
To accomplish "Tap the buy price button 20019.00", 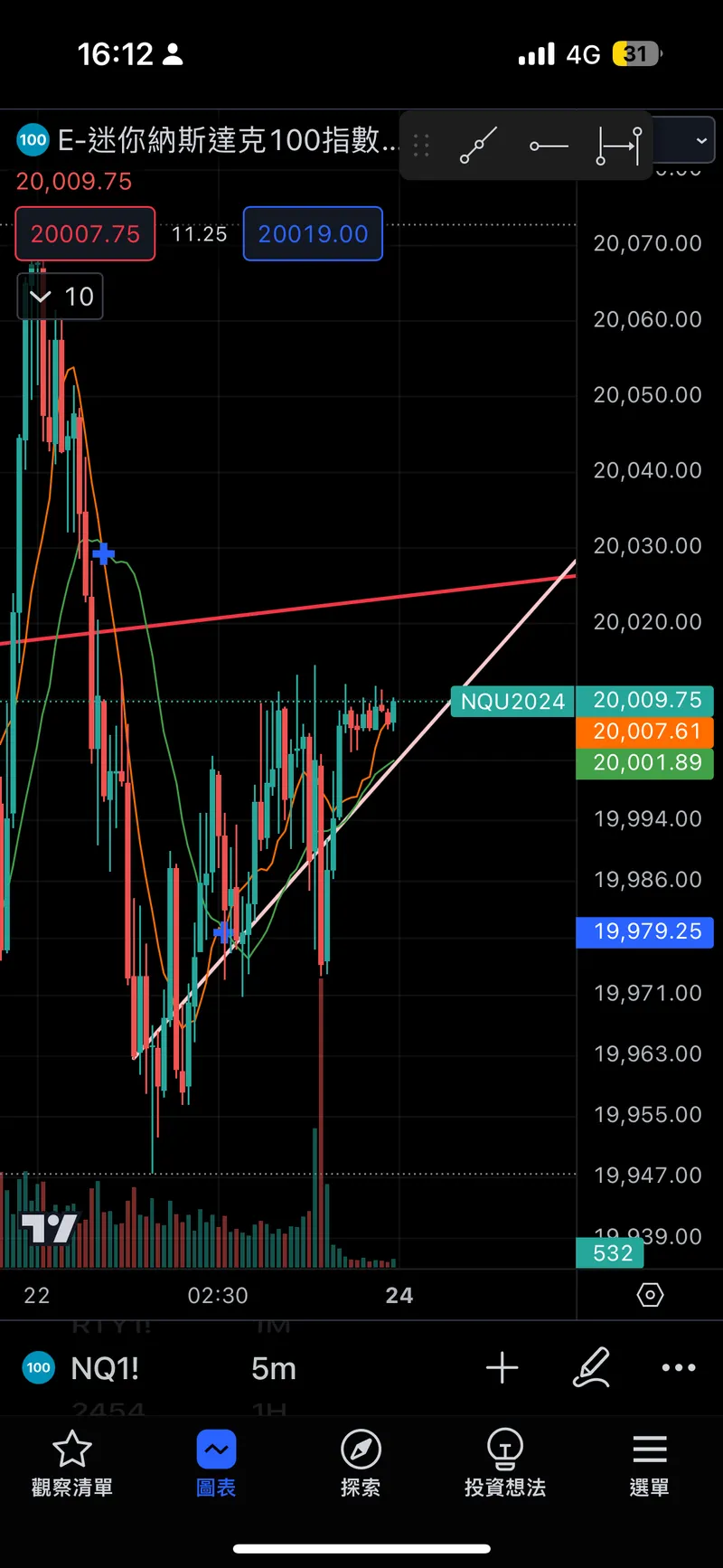I will pos(313,234).
